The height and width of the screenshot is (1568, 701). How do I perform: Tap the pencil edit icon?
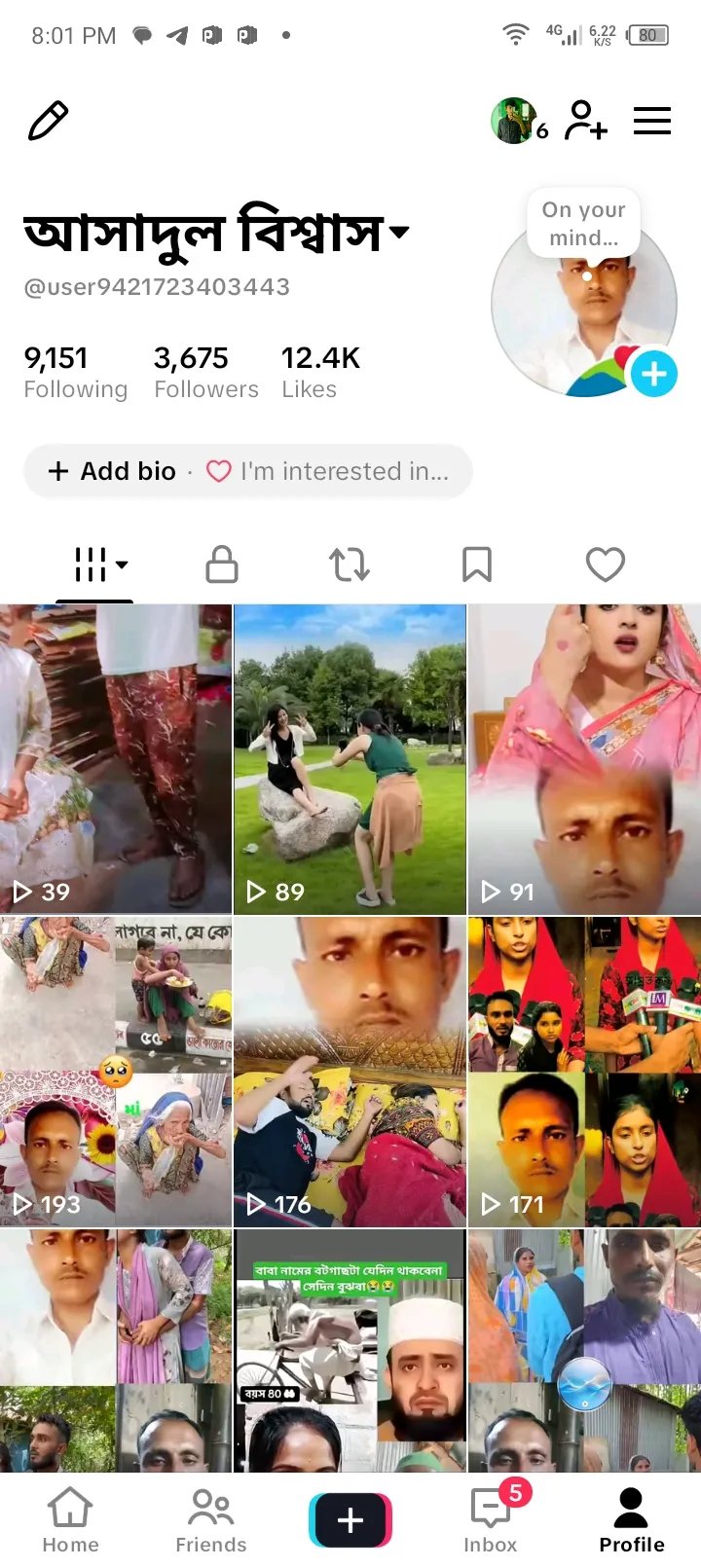click(x=48, y=121)
